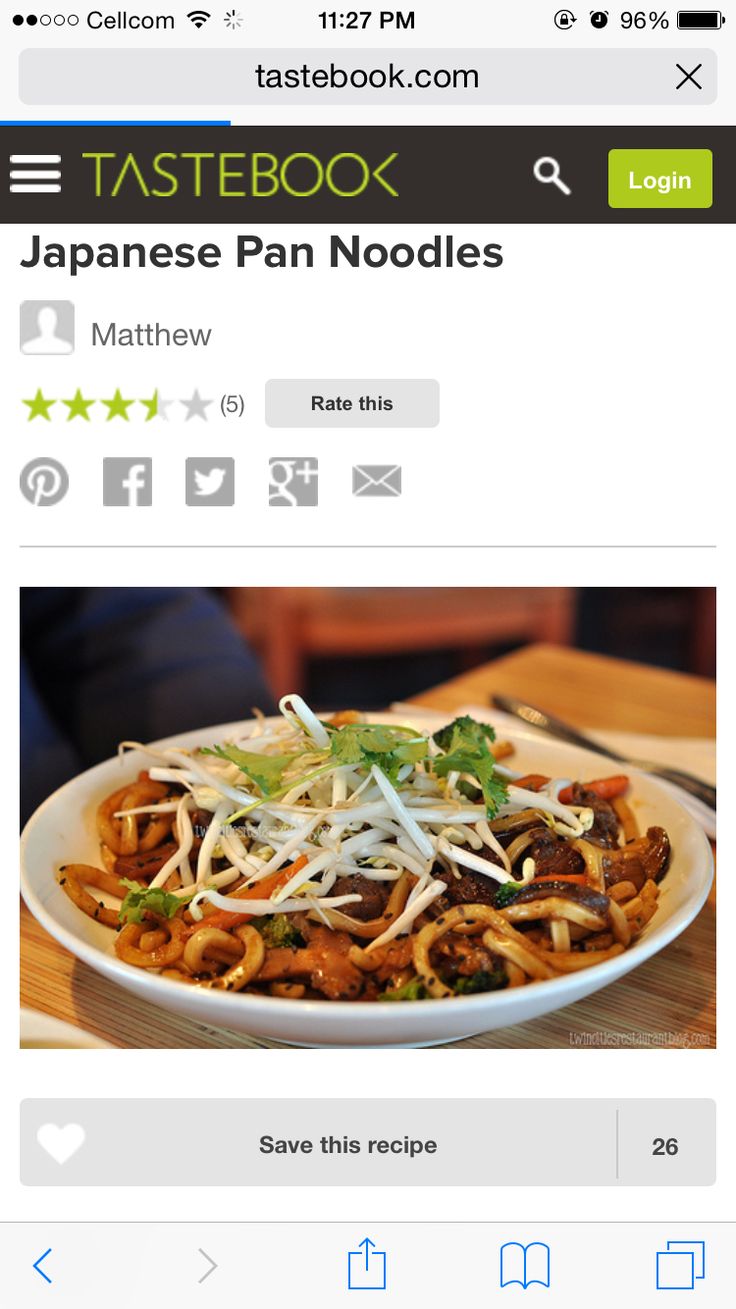Stop loading with the X in address bar
The image size is (736, 1309).
click(688, 77)
